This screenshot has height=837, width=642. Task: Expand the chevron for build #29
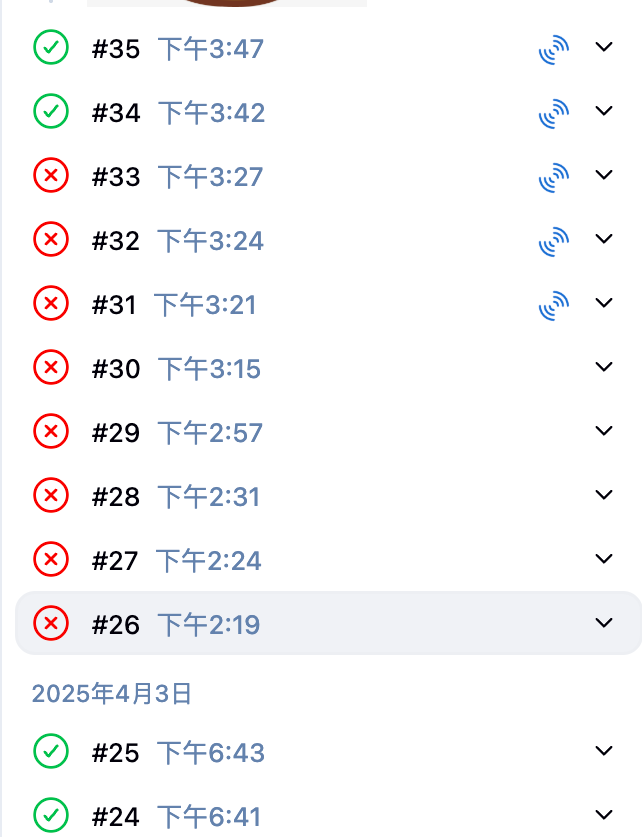point(603,431)
